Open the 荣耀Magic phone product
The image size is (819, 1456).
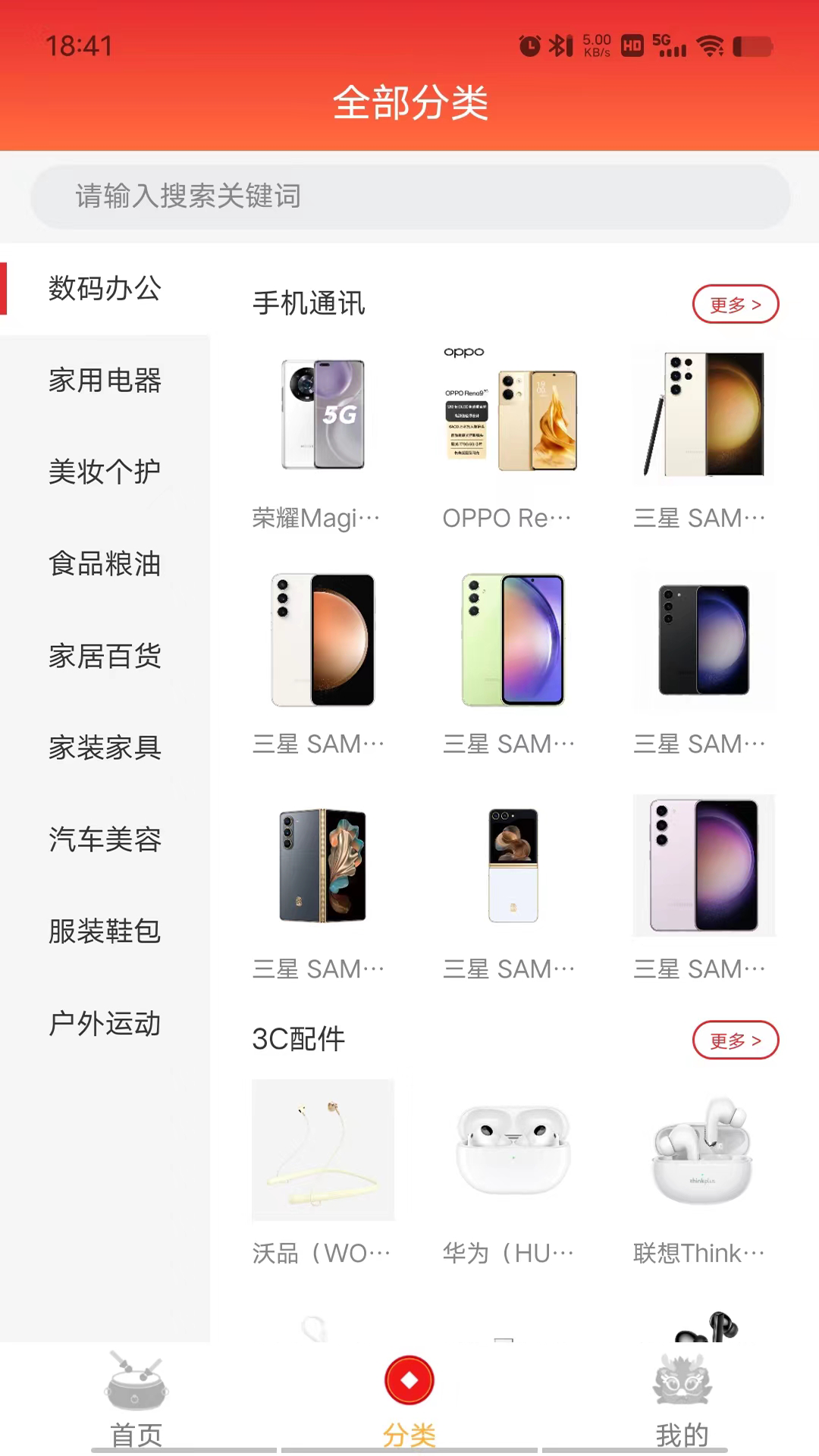point(322,413)
